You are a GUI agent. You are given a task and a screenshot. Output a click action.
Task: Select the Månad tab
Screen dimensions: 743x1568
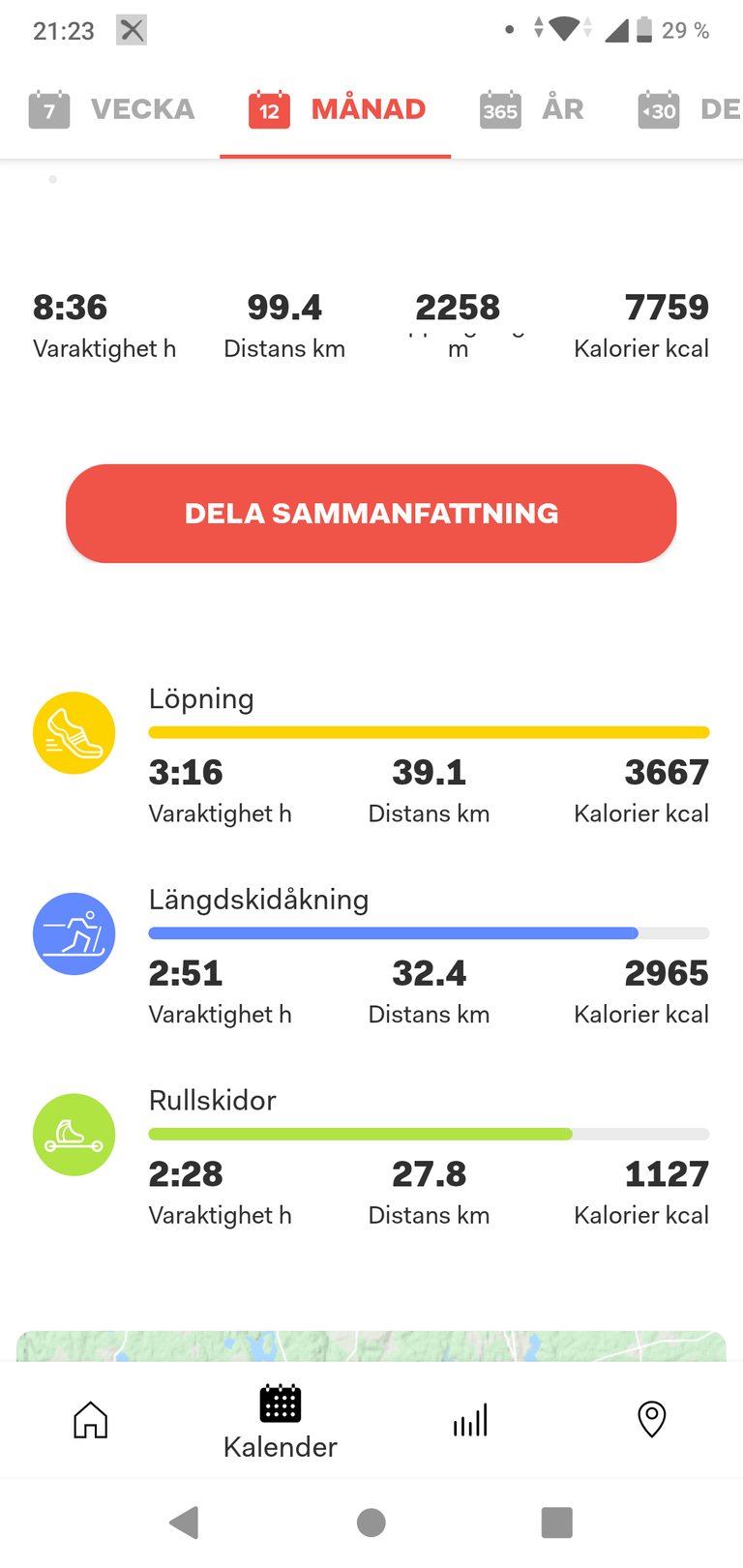337,110
